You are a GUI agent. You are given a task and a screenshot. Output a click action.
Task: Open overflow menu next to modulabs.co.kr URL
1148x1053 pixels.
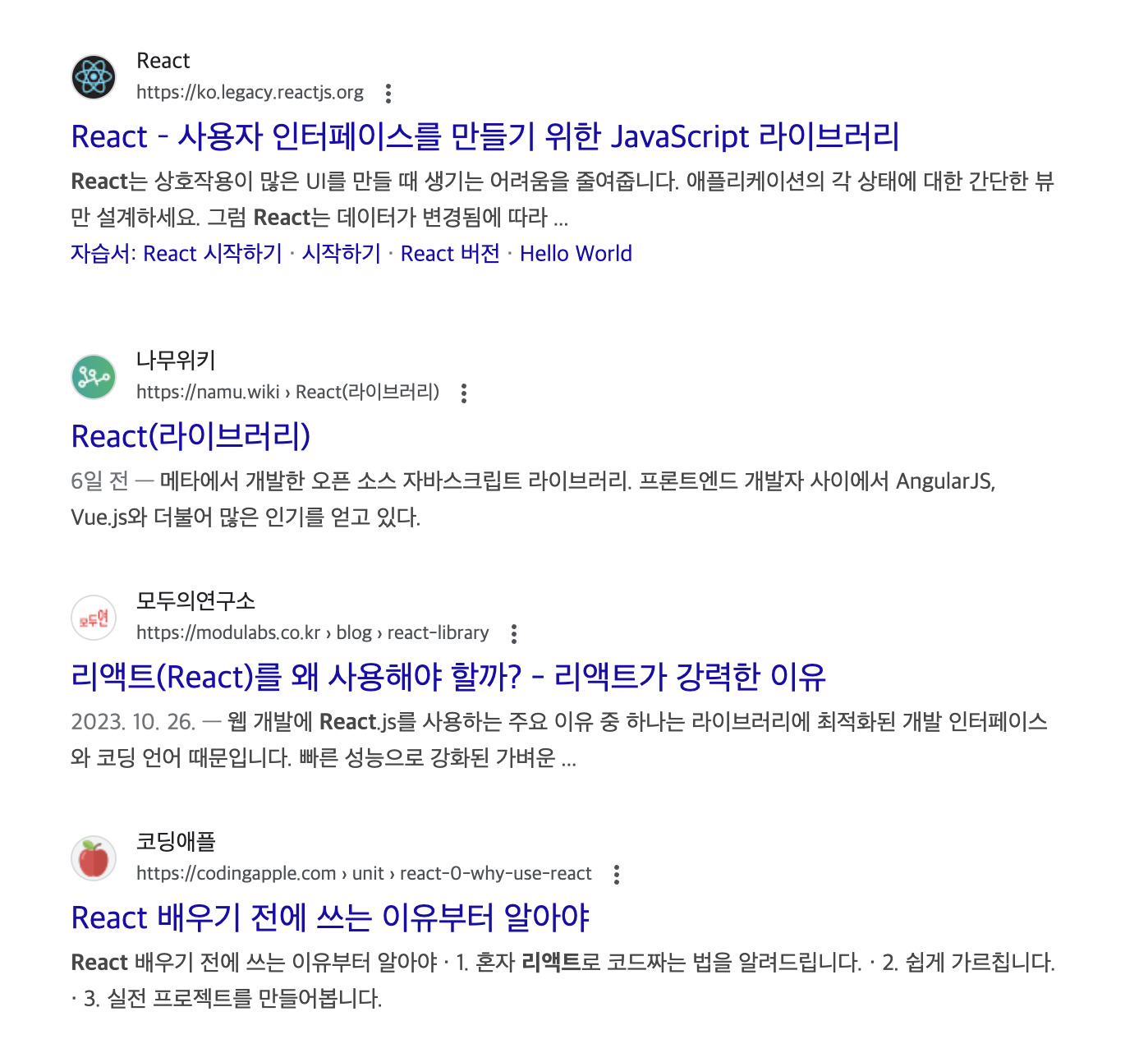tap(514, 633)
